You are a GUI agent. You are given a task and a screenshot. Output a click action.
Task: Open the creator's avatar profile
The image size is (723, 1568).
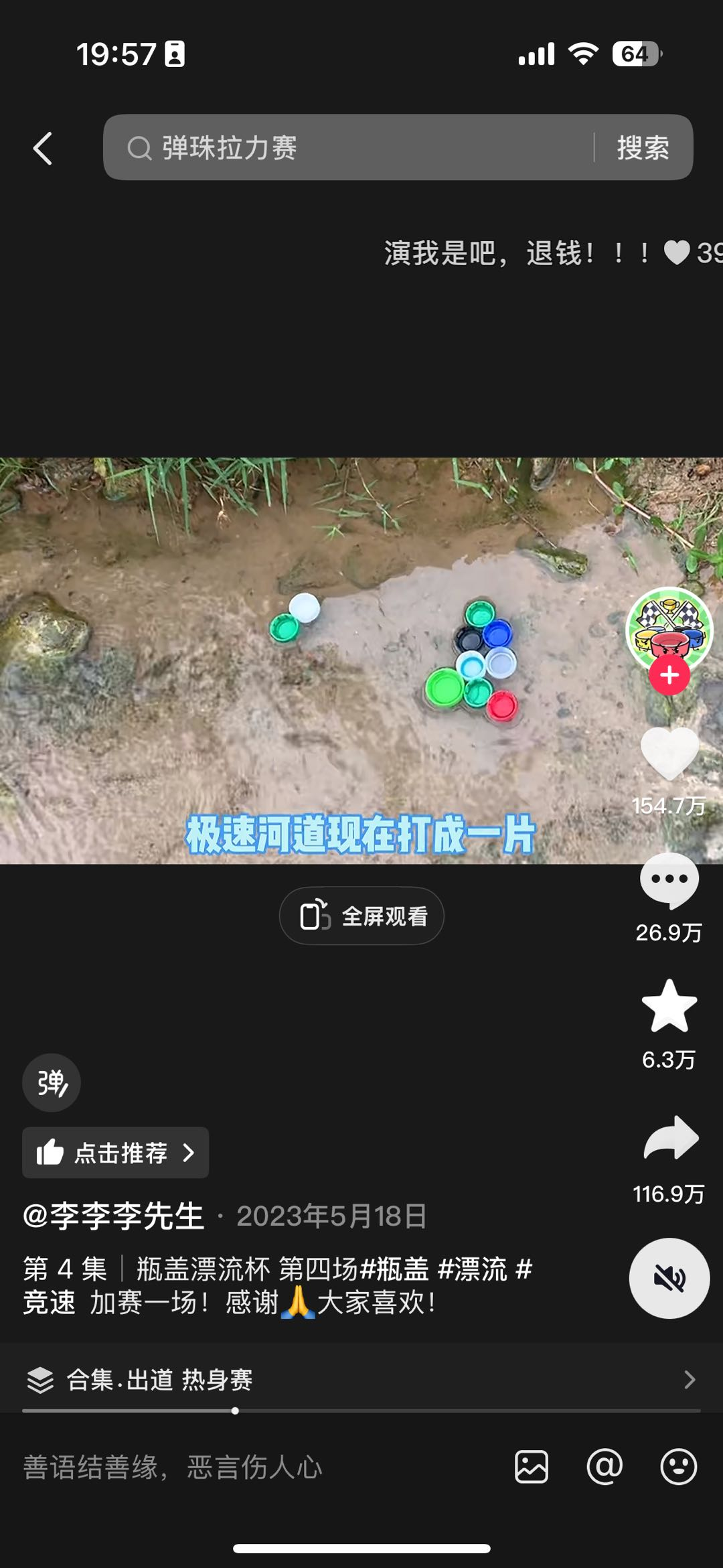click(669, 627)
